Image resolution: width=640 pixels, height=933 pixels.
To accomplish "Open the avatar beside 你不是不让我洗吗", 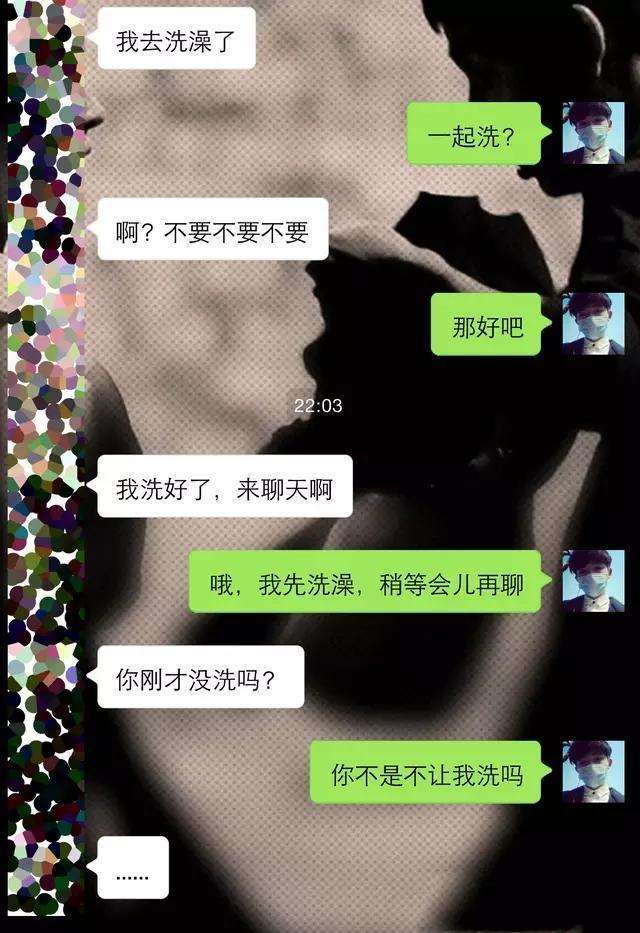I will click(593, 772).
